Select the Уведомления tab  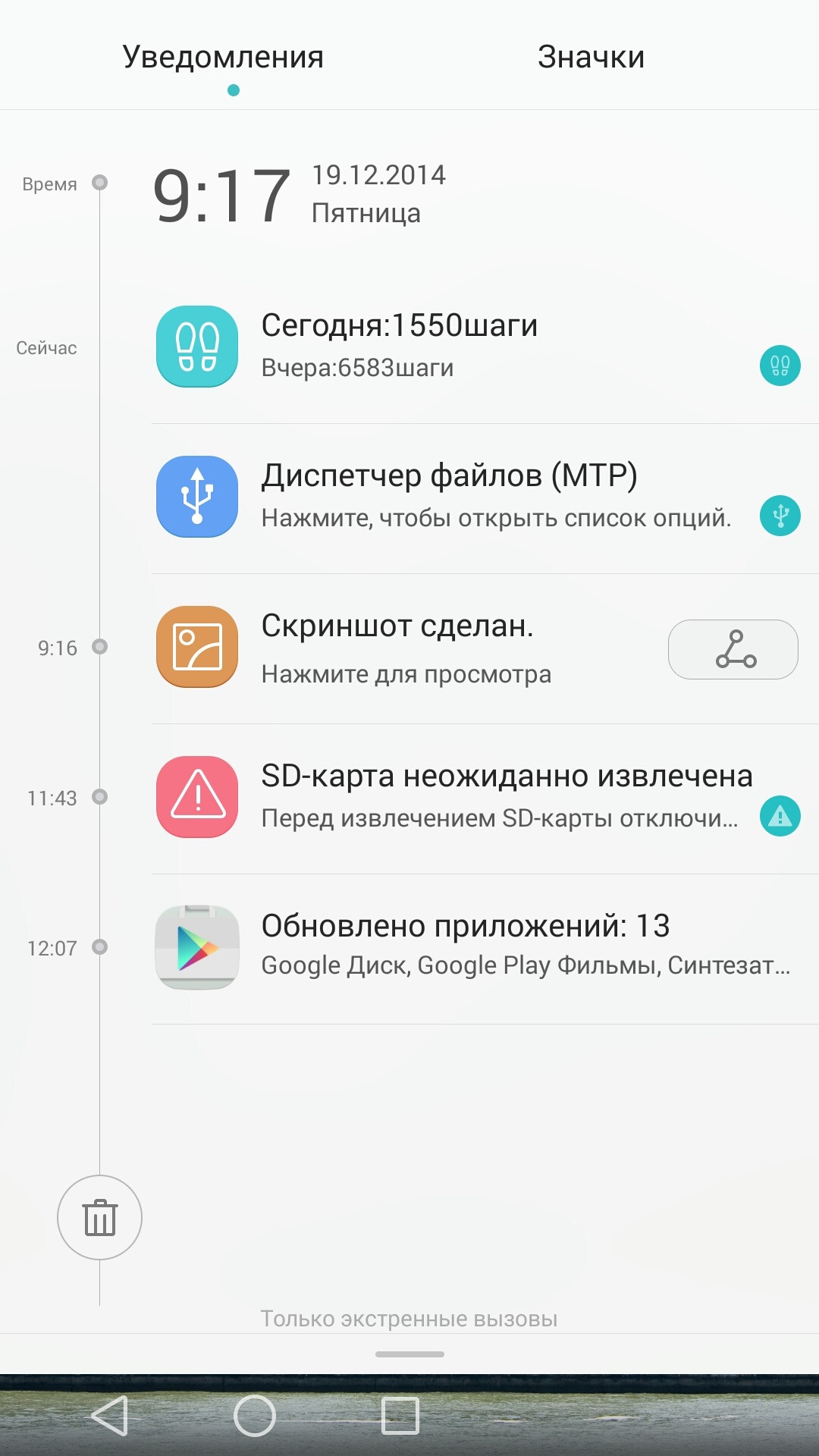[x=223, y=57]
